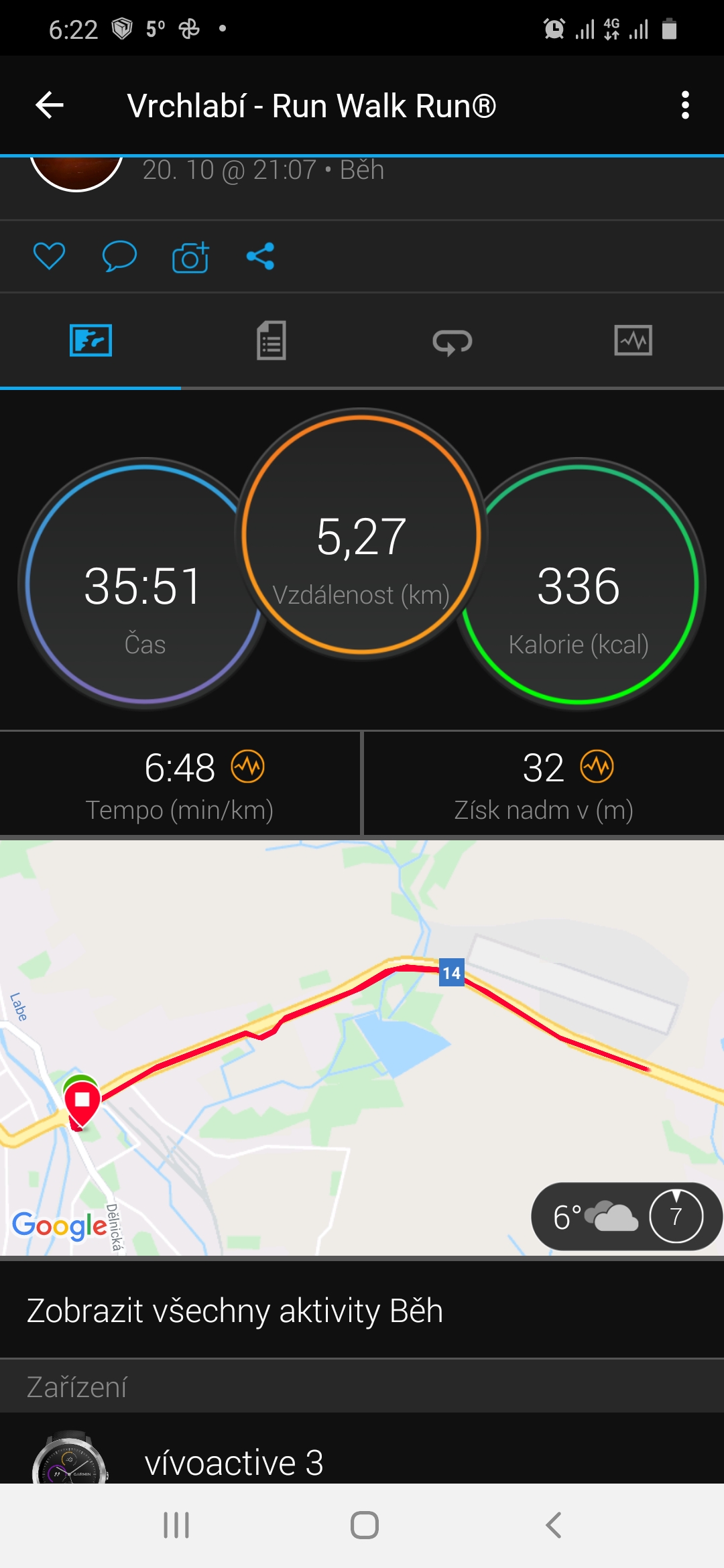Open the three-dot overflow menu
The image size is (724, 1568).
[684, 105]
